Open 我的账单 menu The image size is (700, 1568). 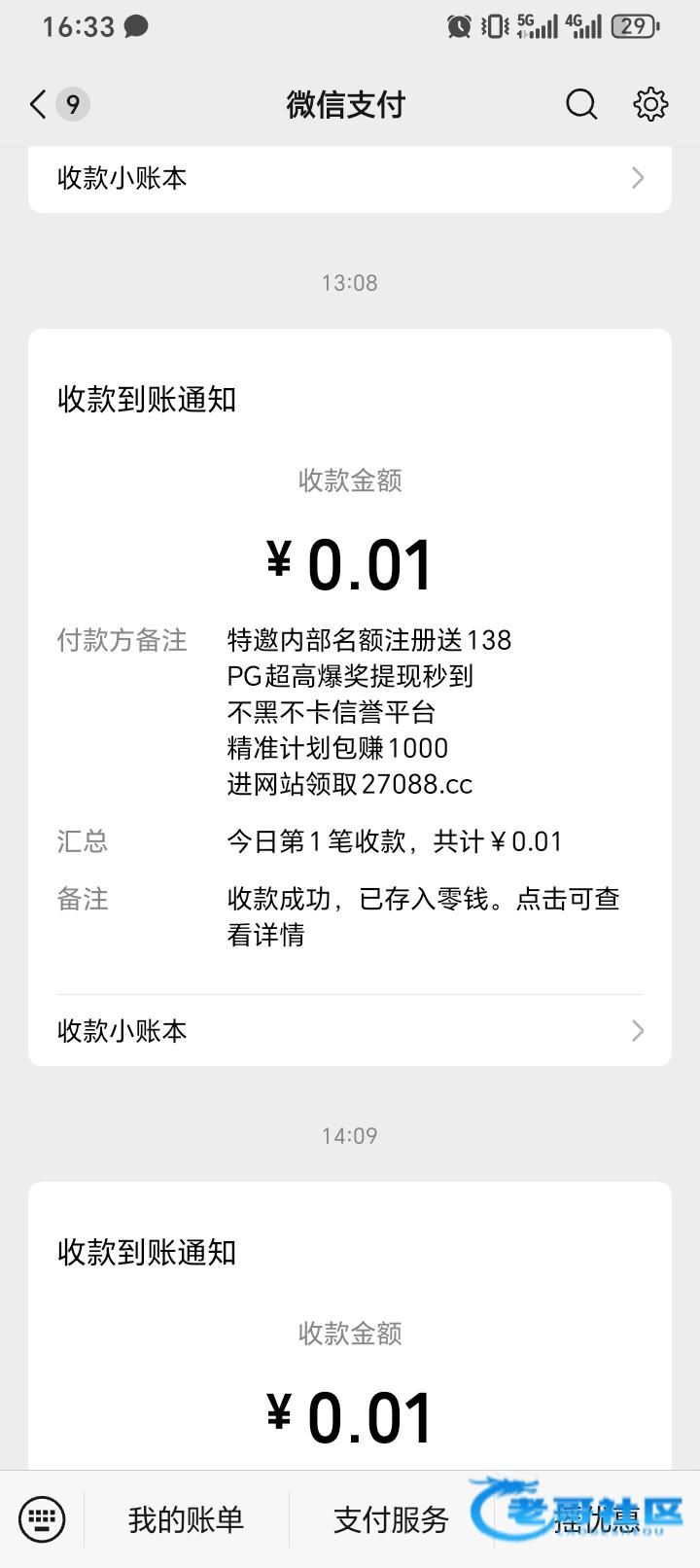186,1518
